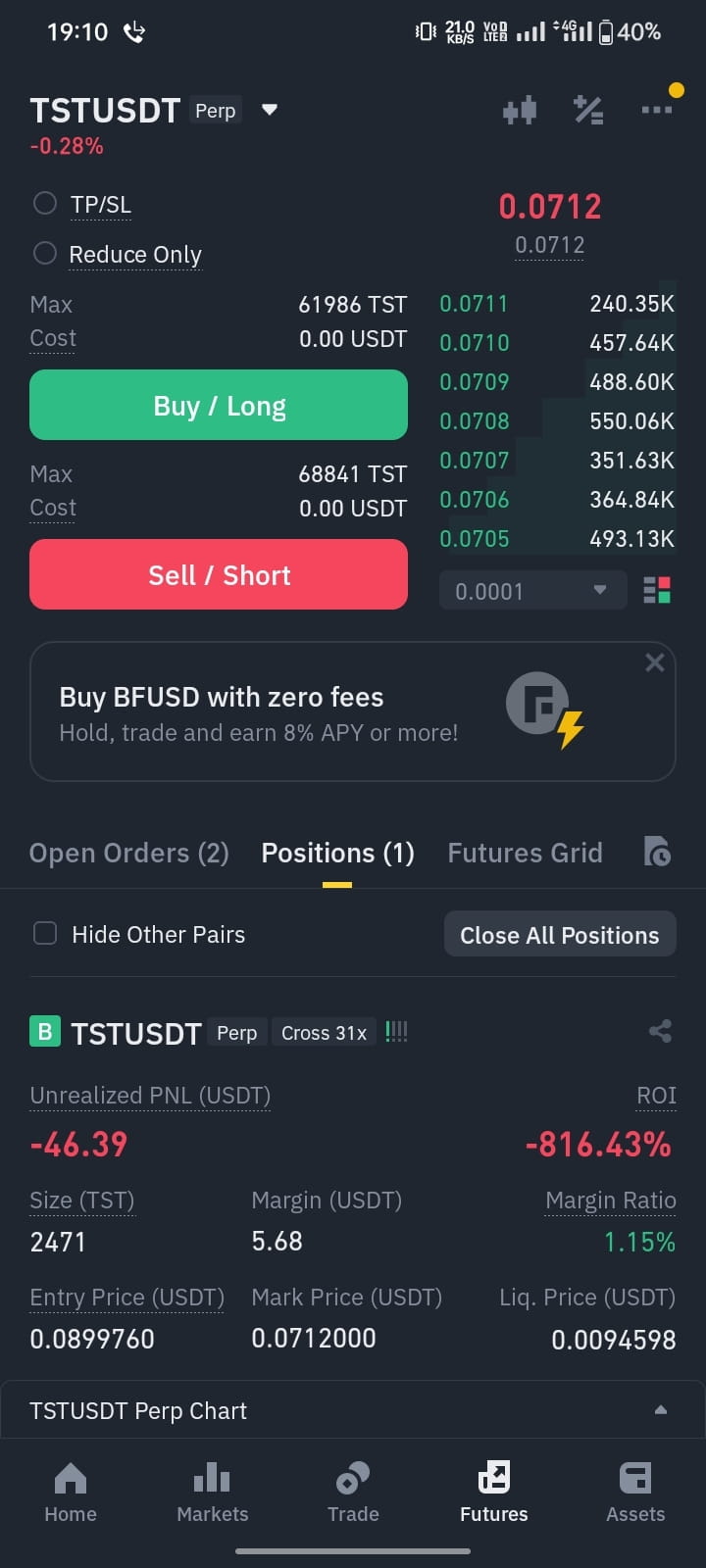Screen dimensions: 706x1568
Task: Expand the TSTUSDT Perp Chart panel
Action: 353,1410
